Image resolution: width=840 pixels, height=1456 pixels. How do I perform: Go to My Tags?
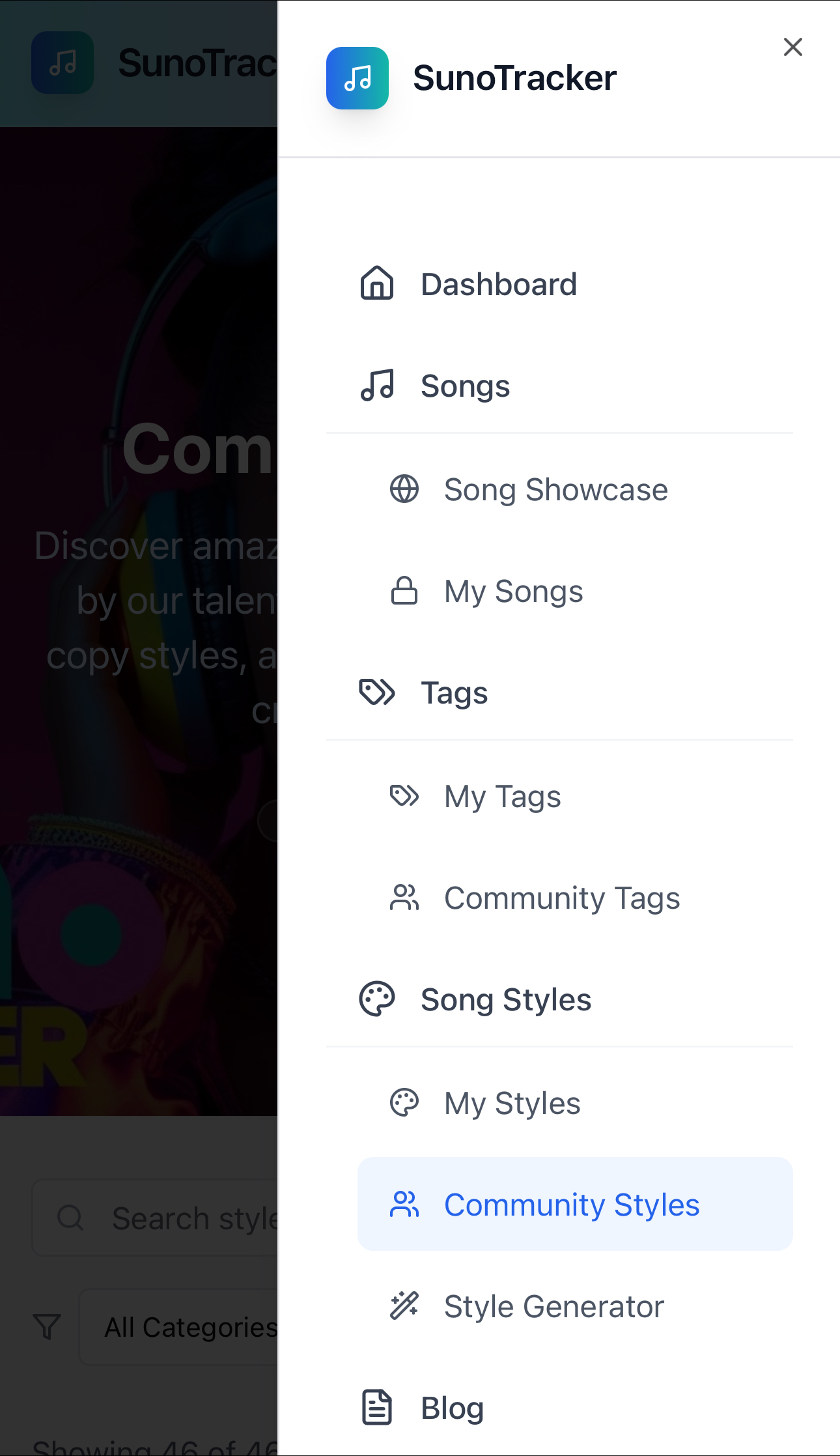575,796
